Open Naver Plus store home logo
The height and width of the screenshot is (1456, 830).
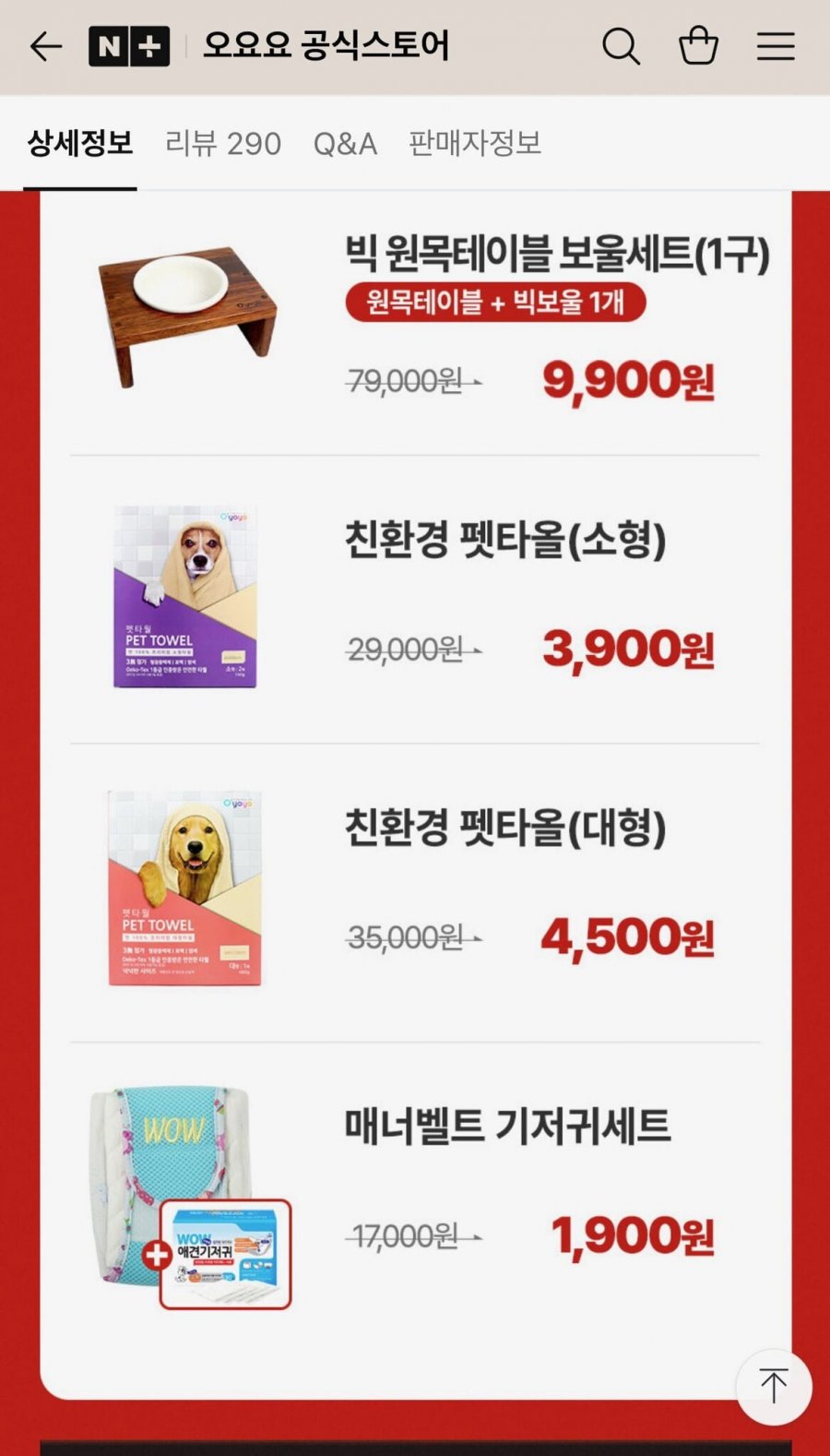pyautogui.click(x=129, y=46)
